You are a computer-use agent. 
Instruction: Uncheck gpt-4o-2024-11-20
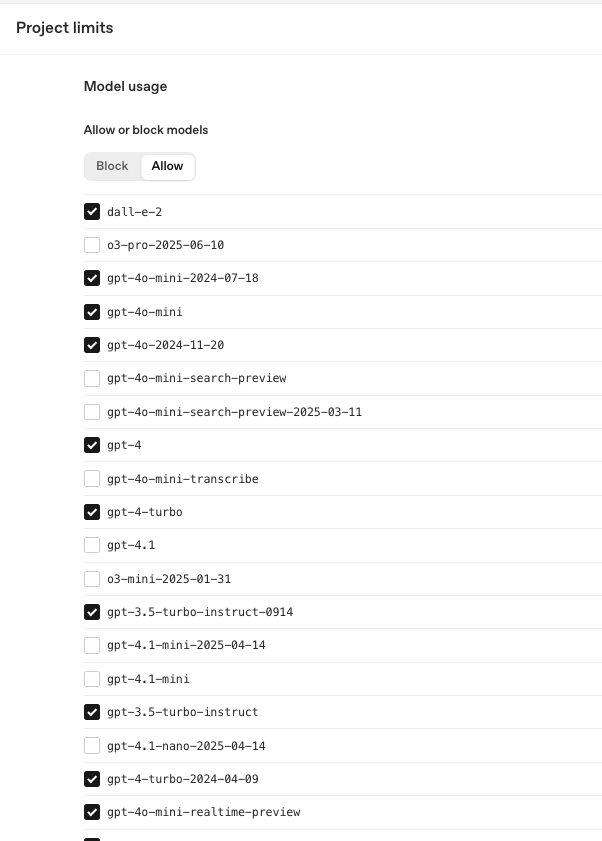pos(92,345)
